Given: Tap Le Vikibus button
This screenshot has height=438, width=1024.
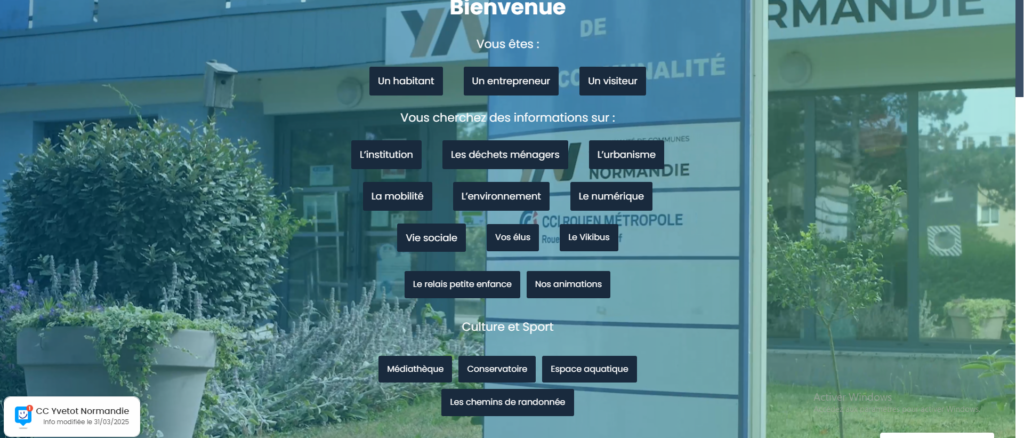Looking at the screenshot, I should (589, 237).
